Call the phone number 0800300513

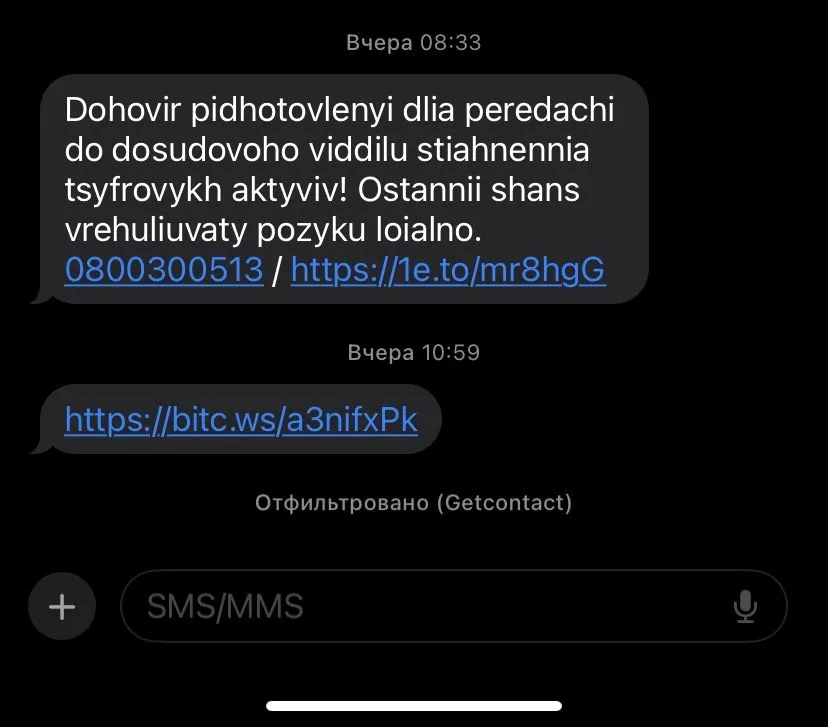click(x=163, y=270)
